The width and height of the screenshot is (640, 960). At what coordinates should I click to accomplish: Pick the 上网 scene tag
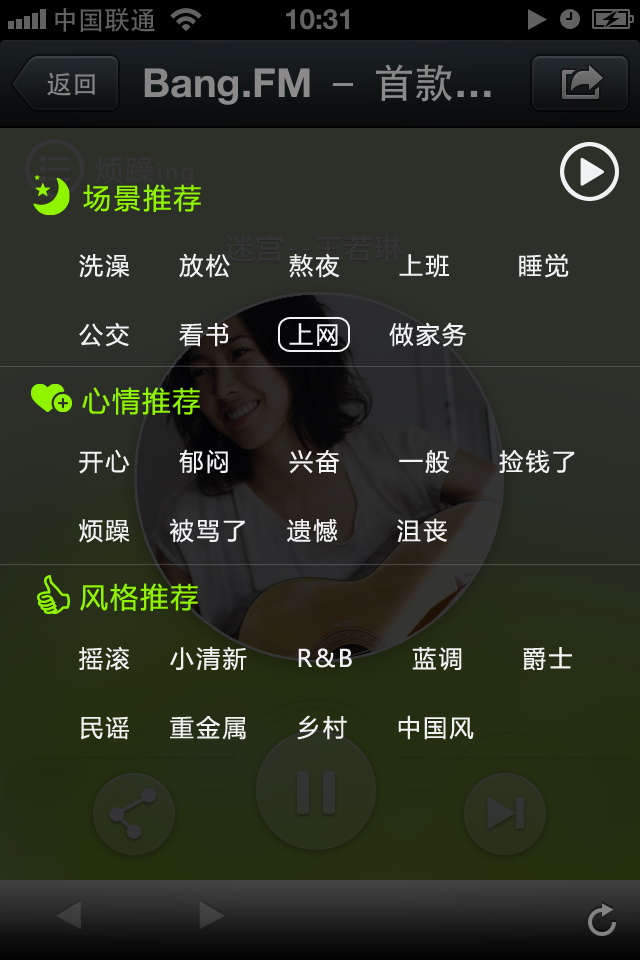(x=314, y=335)
